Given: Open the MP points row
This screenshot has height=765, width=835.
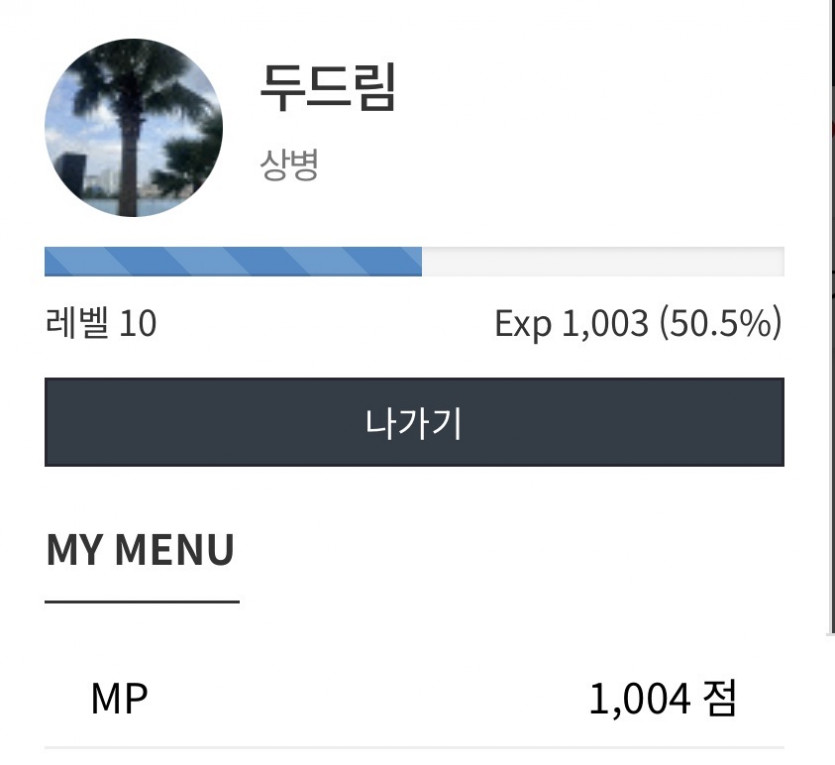Looking at the screenshot, I should click(x=414, y=700).
